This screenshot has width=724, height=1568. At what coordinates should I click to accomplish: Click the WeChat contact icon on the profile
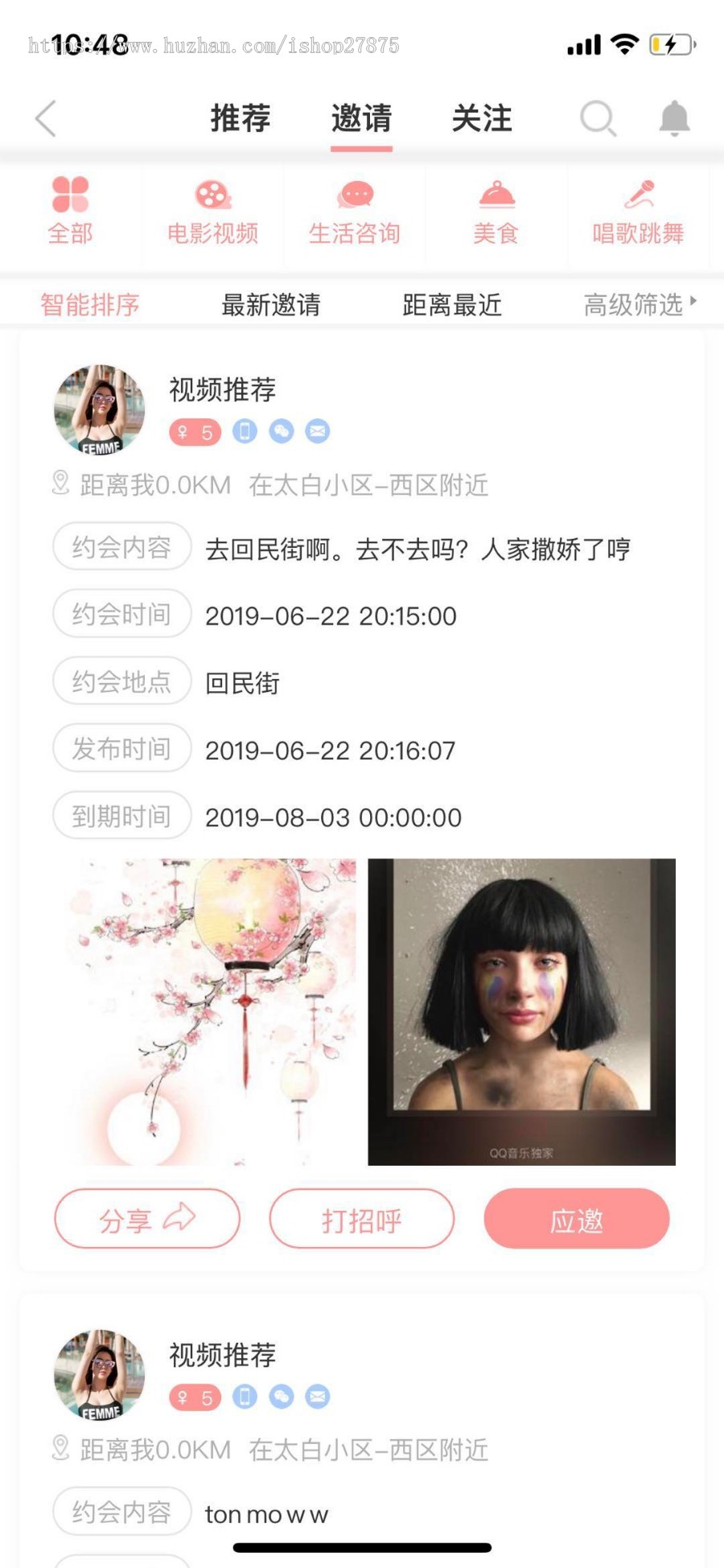pyautogui.click(x=281, y=431)
